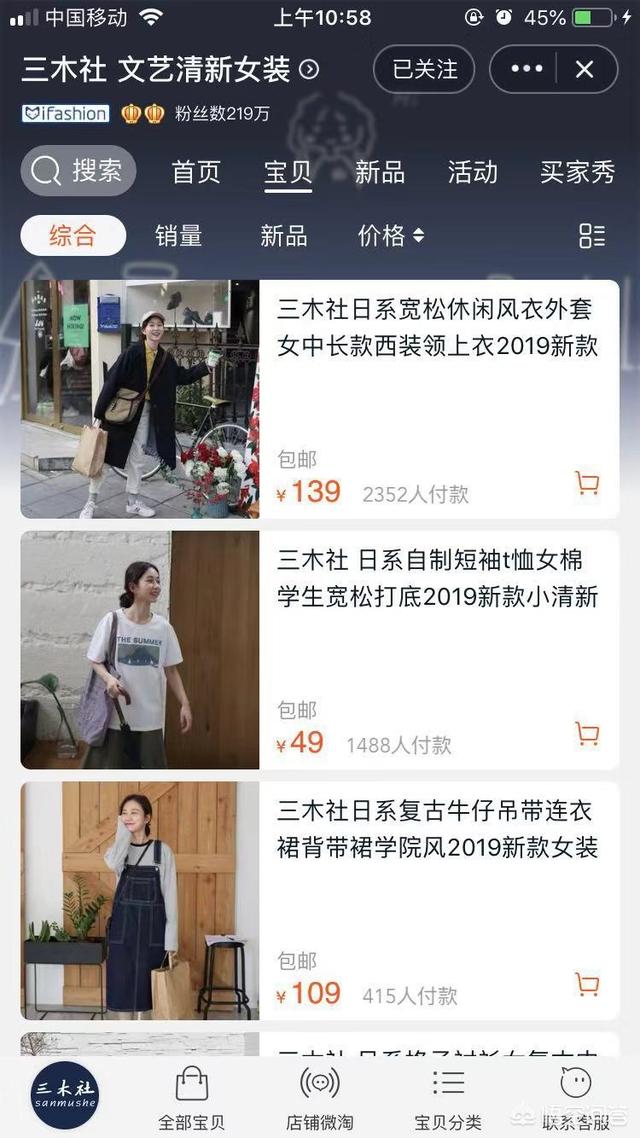Image resolution: width=640 pixels, height=1138 pixels.
Task: Close the shop mini-program
Action: [584, 69]
